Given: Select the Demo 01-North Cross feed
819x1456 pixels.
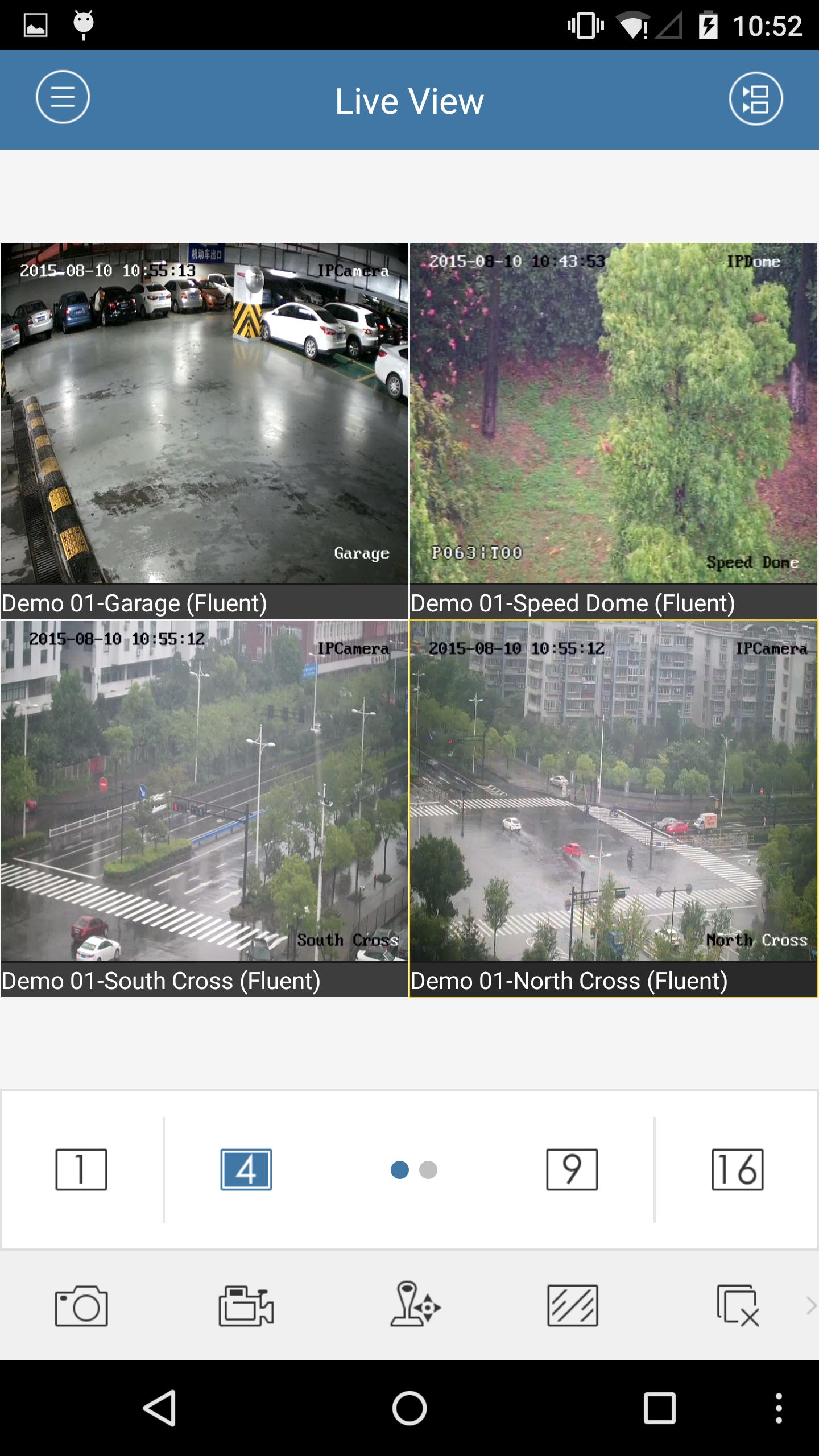Looking at the screenshot, I should [x=613, y=791].
